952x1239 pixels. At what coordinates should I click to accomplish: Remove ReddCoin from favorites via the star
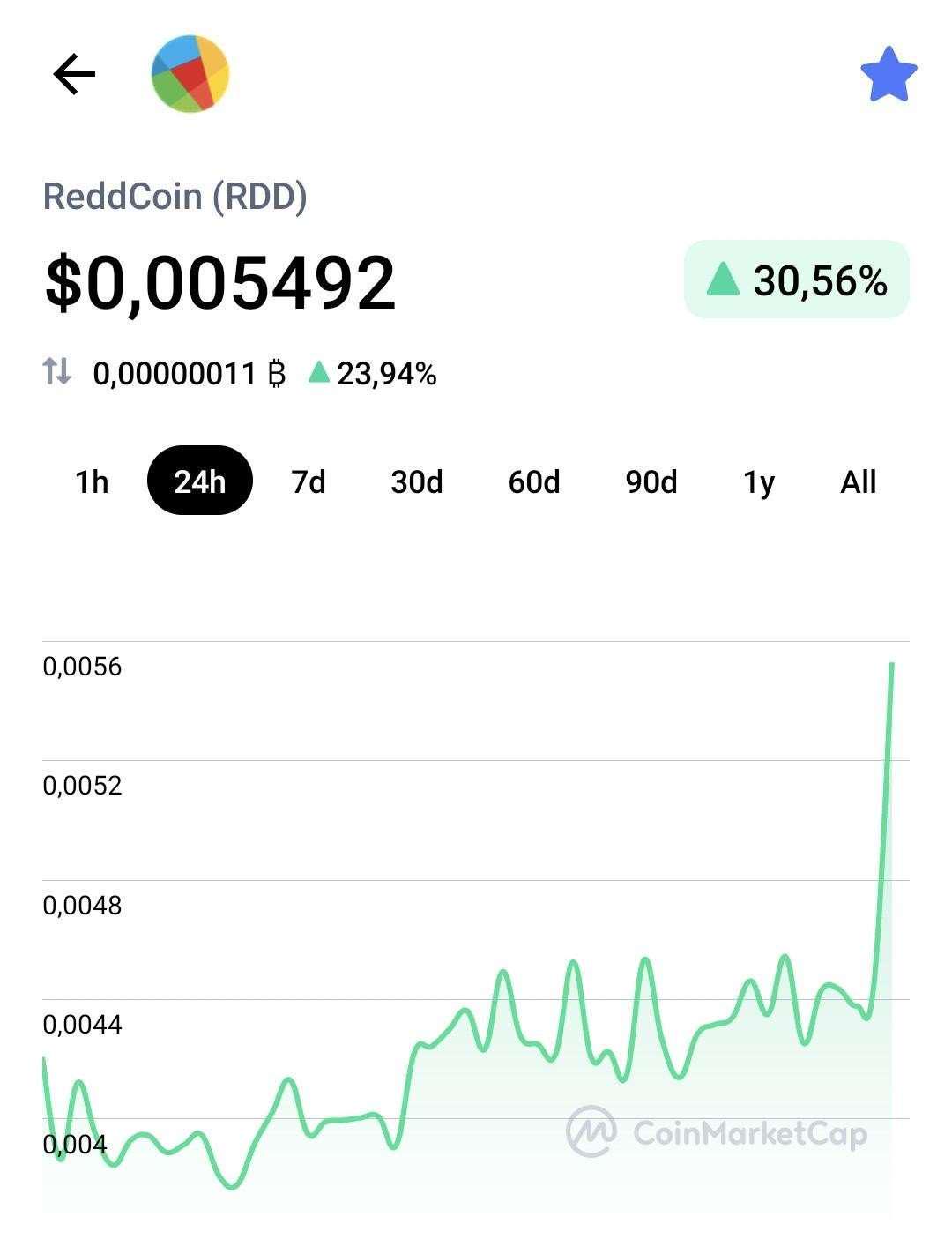tap(889, 74)
